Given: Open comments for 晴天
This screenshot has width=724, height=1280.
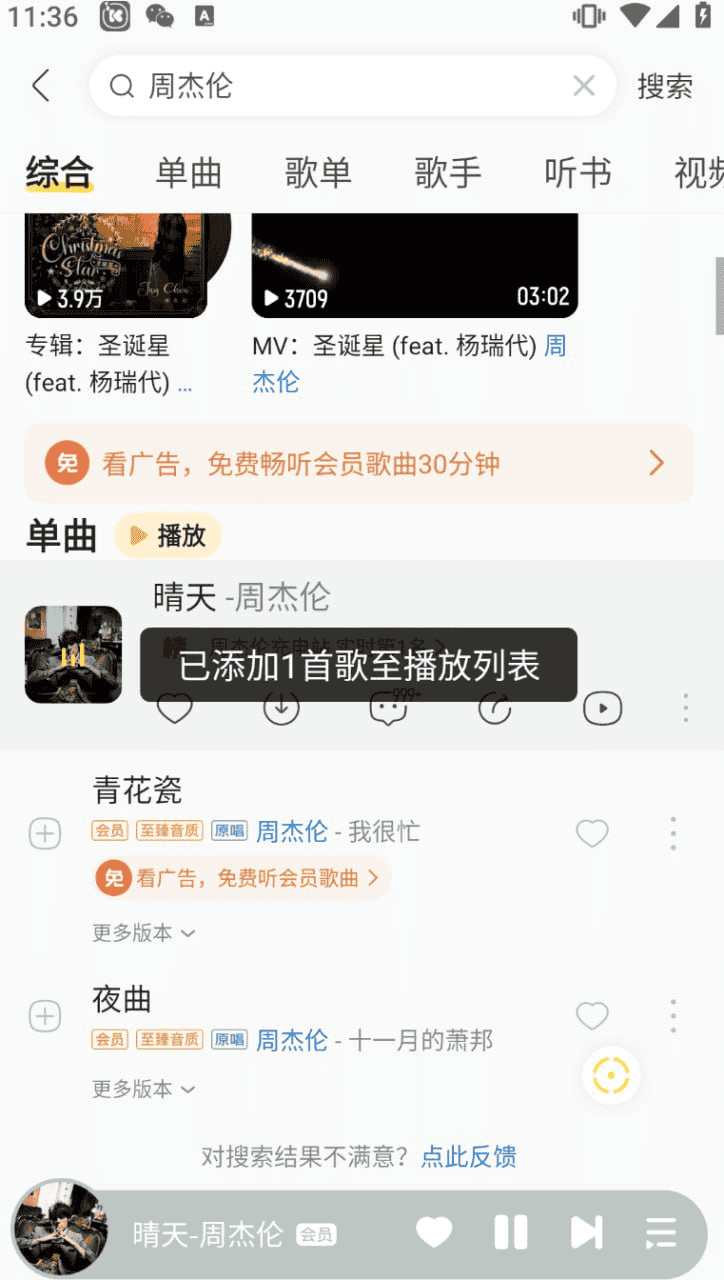Looking at the screenshot, I should click(x=388, y=707).
